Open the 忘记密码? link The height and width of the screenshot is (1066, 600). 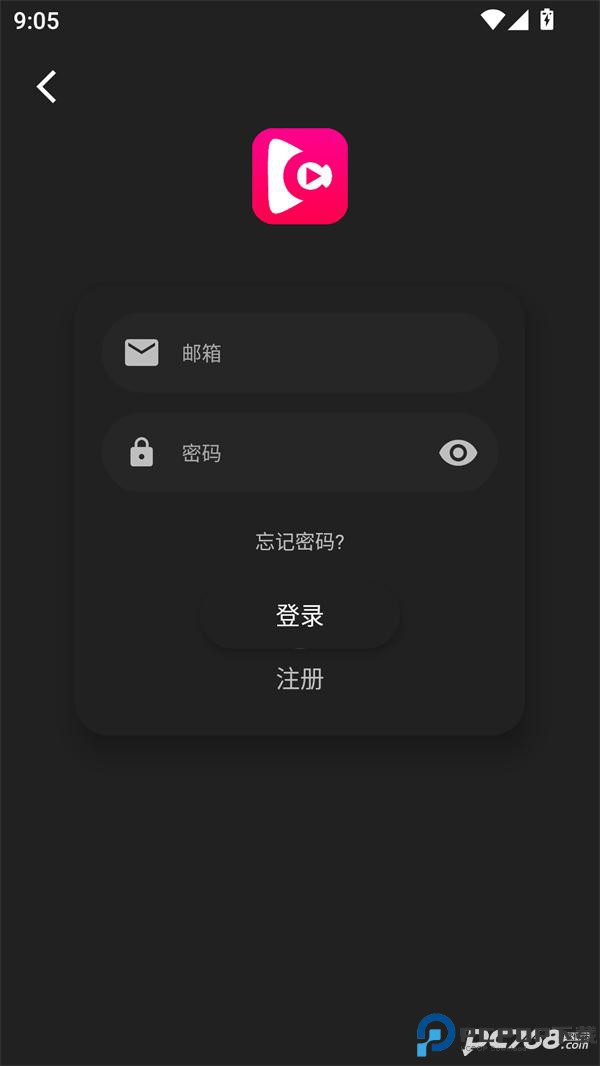pyautogui.click(x=300, y=542)
